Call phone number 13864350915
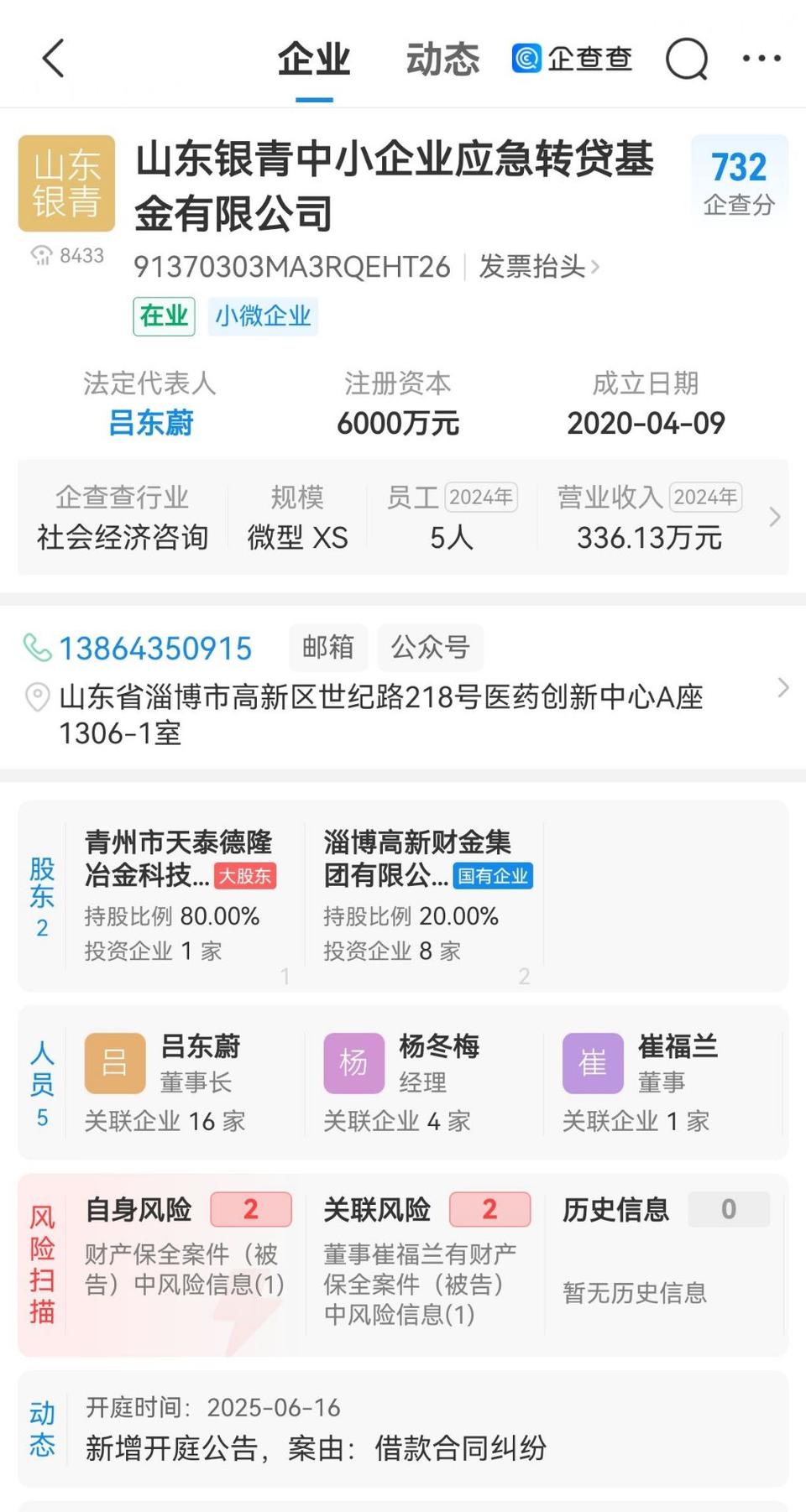 point(154,649)
